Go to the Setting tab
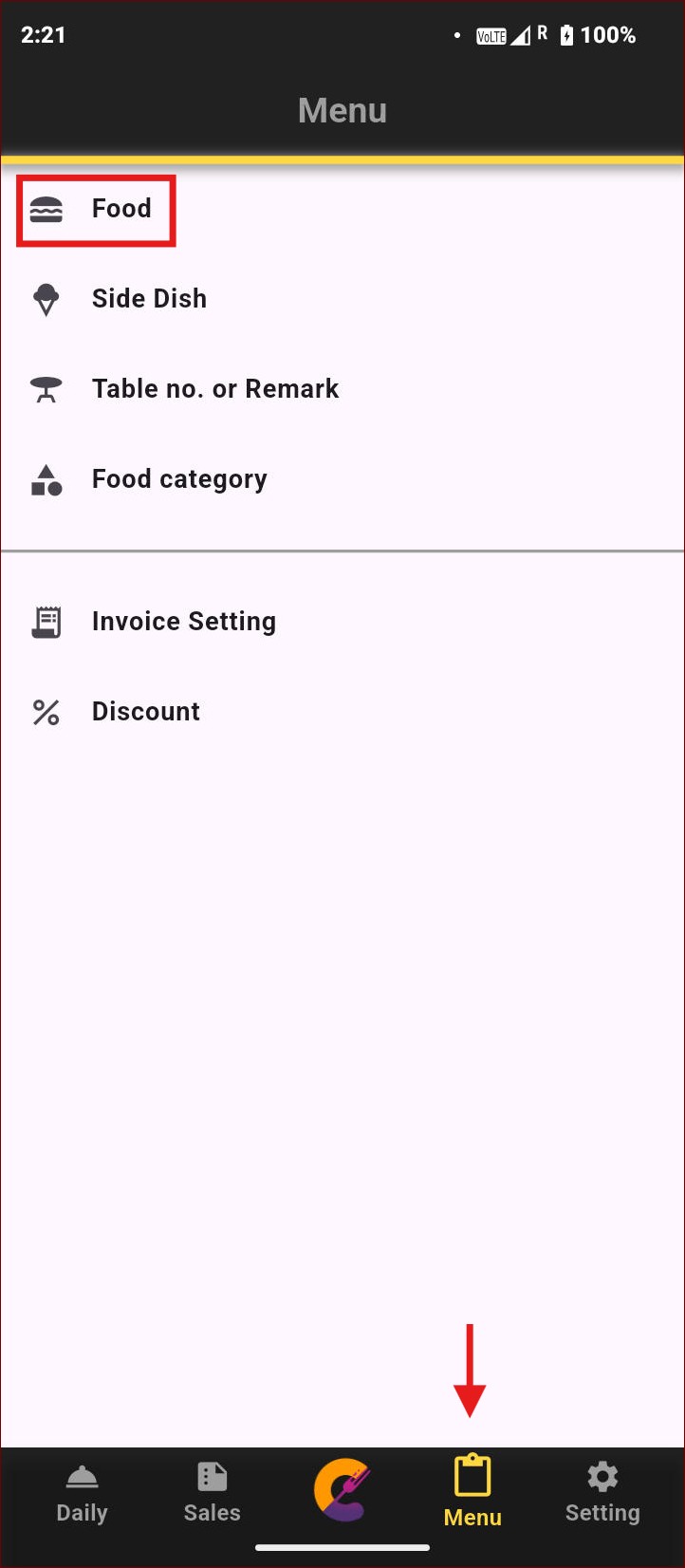Image resolution: width=685 pixels, height=1568 pixels. tap(602, 1496)
